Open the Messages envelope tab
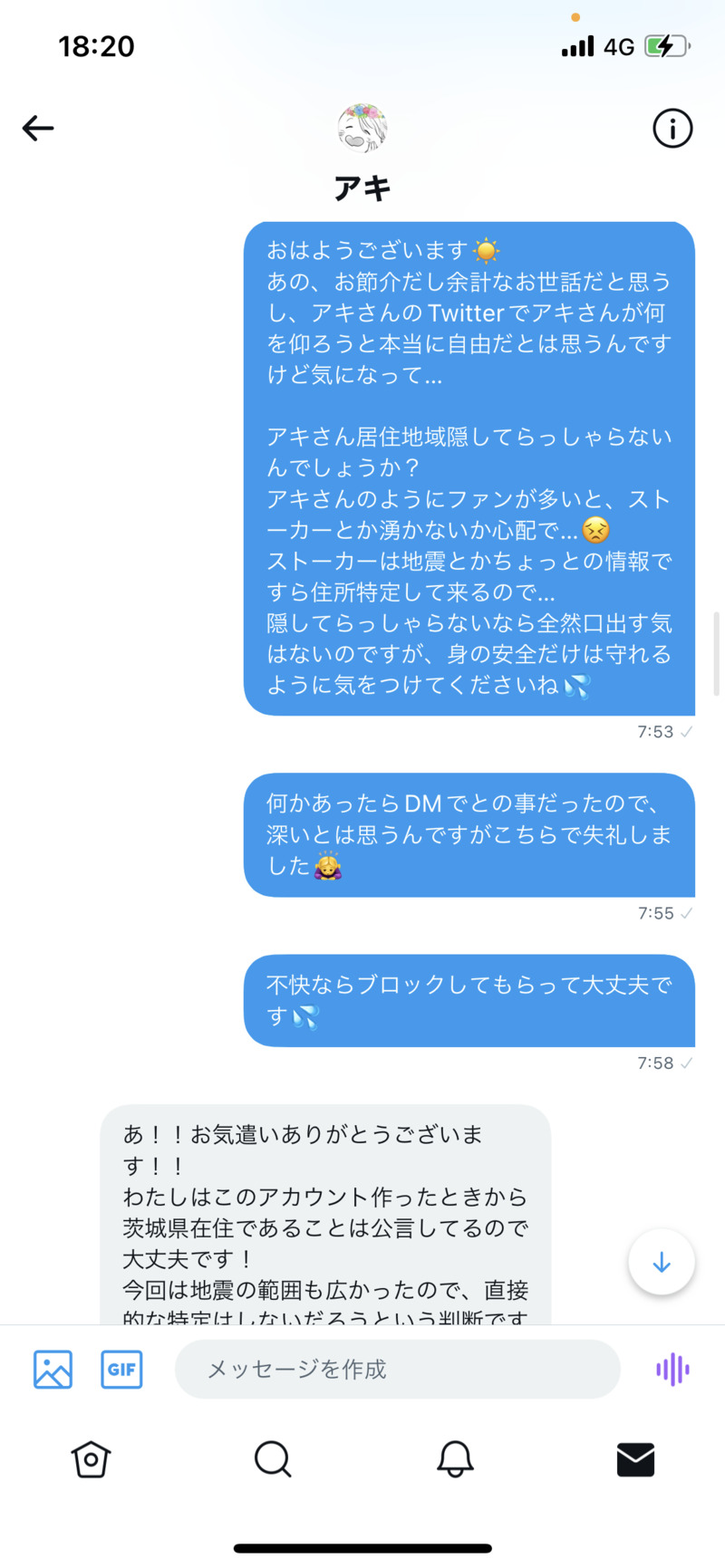The image size is (725, 1568). coord(635,1458)
